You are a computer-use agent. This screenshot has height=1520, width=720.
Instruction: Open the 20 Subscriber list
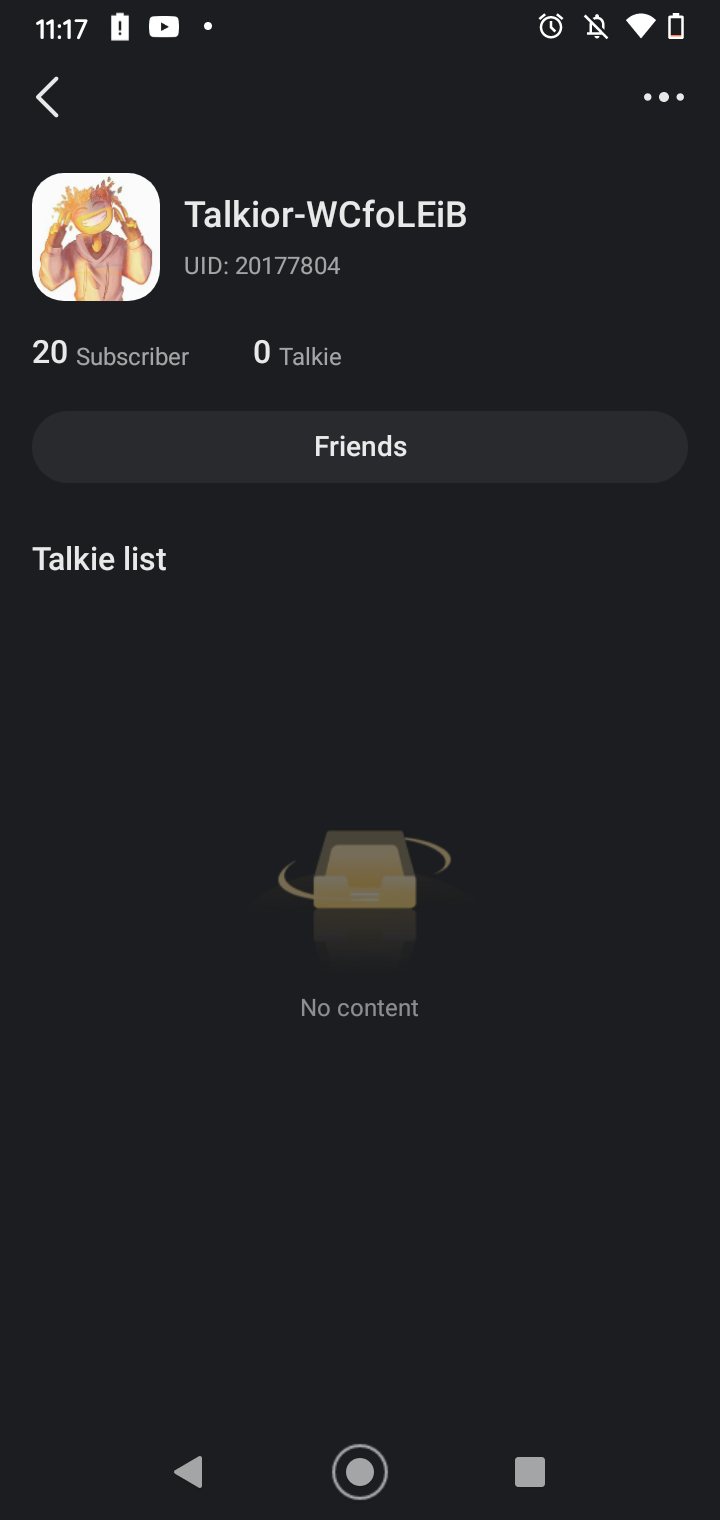pos(110,354)
